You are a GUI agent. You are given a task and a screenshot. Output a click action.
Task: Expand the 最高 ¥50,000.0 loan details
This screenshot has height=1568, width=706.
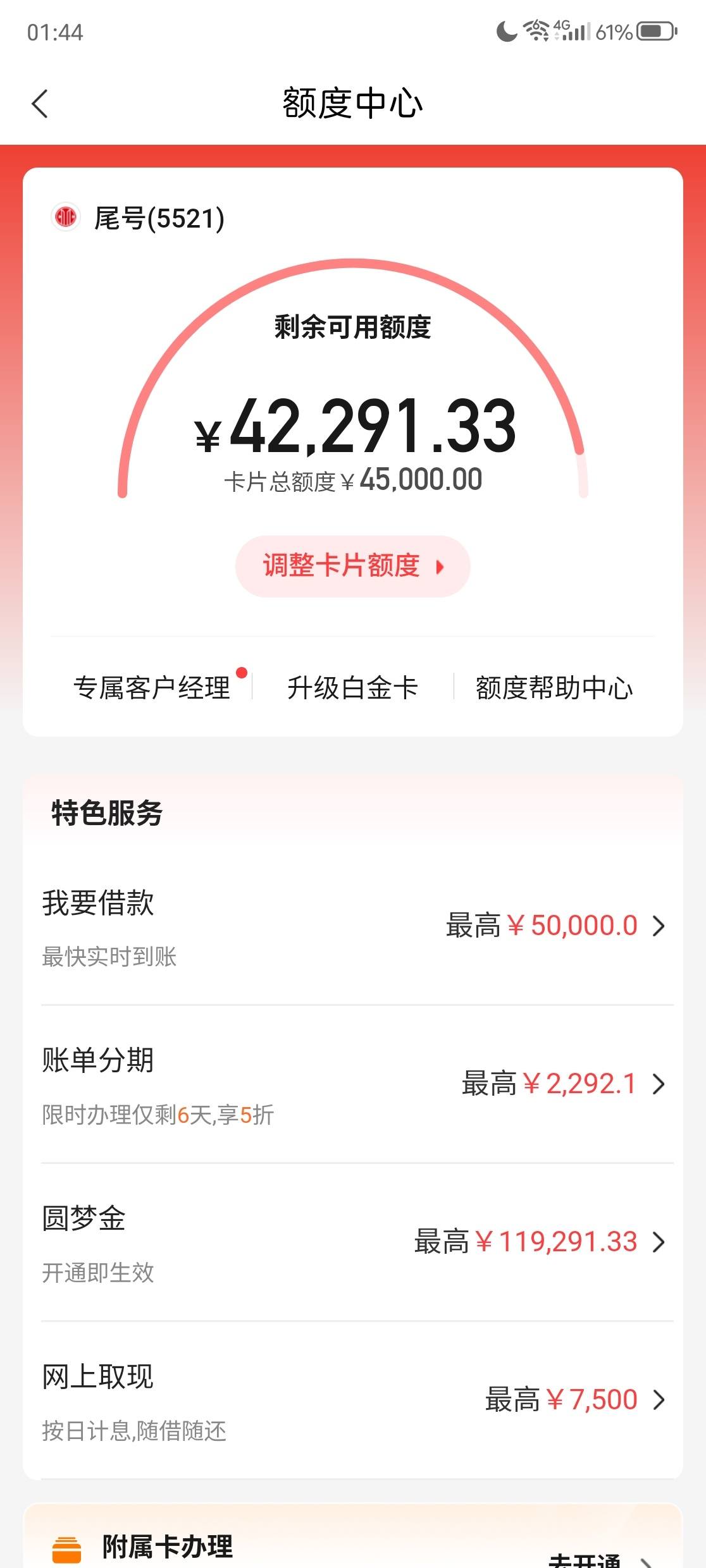(541, 925)
